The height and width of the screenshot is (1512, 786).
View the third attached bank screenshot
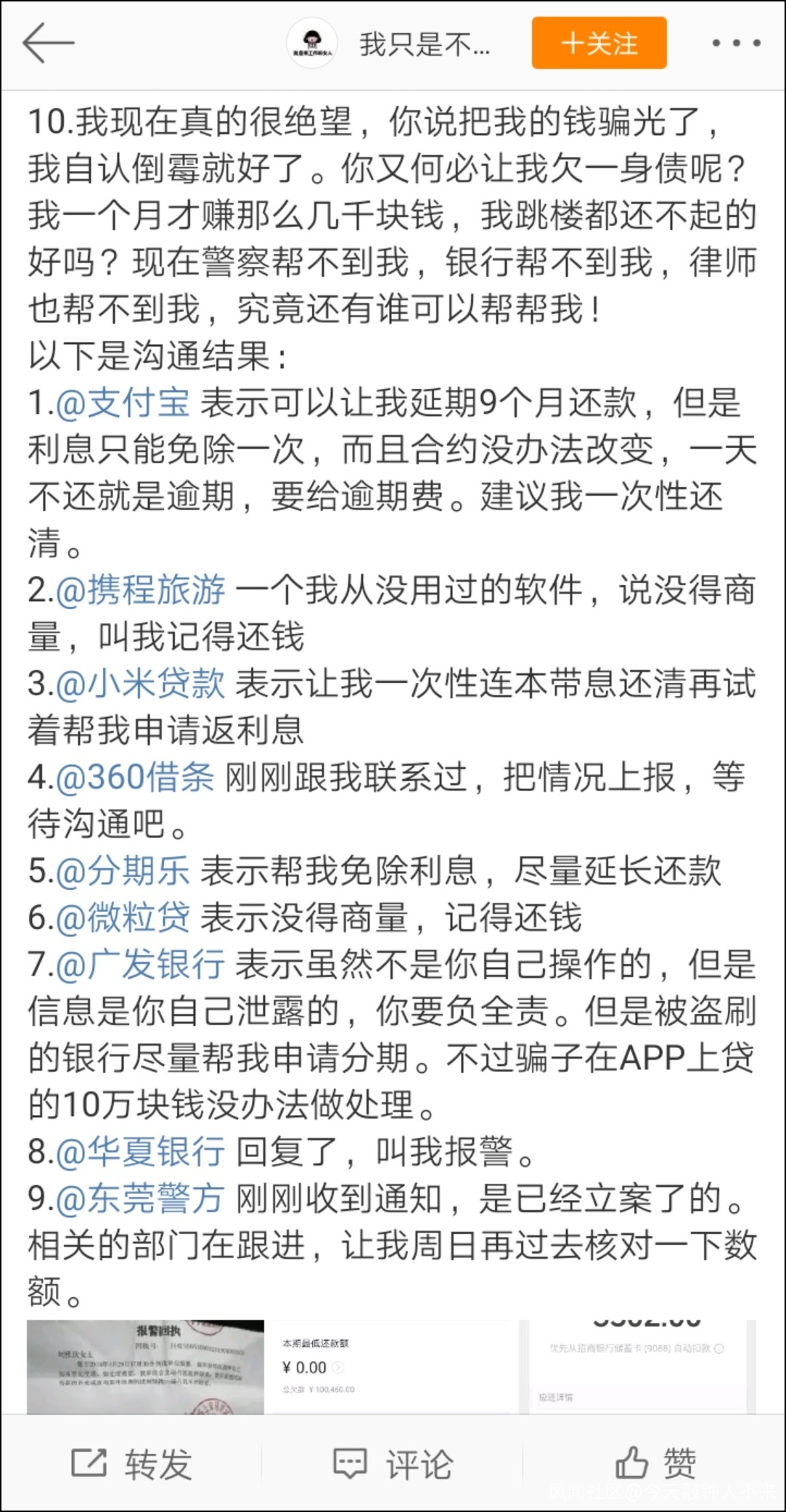pos(639,1367)
